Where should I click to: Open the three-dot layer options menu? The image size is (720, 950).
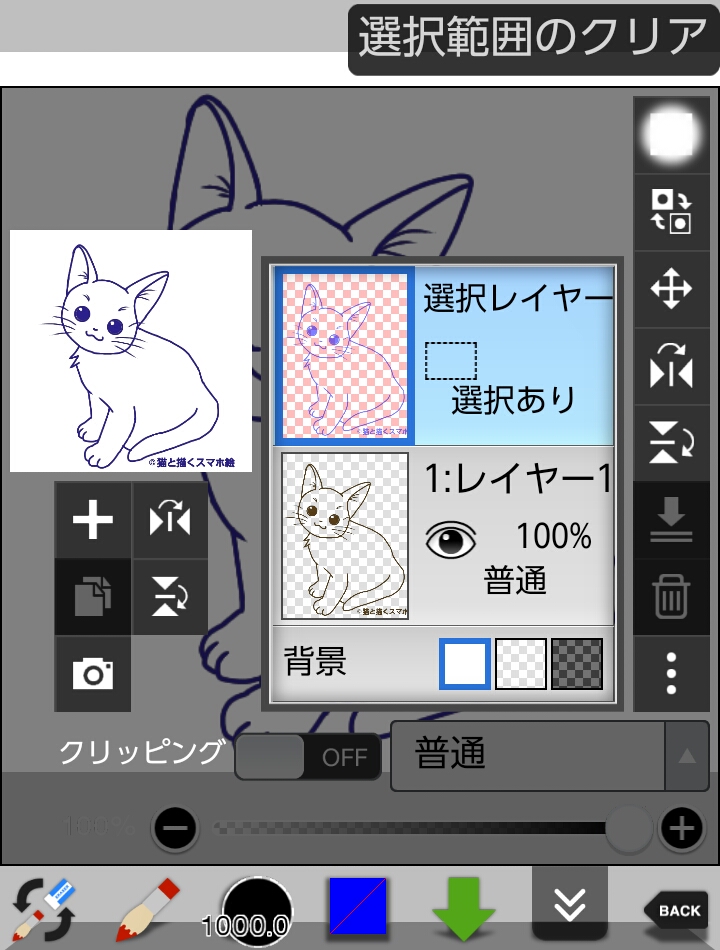671,674
